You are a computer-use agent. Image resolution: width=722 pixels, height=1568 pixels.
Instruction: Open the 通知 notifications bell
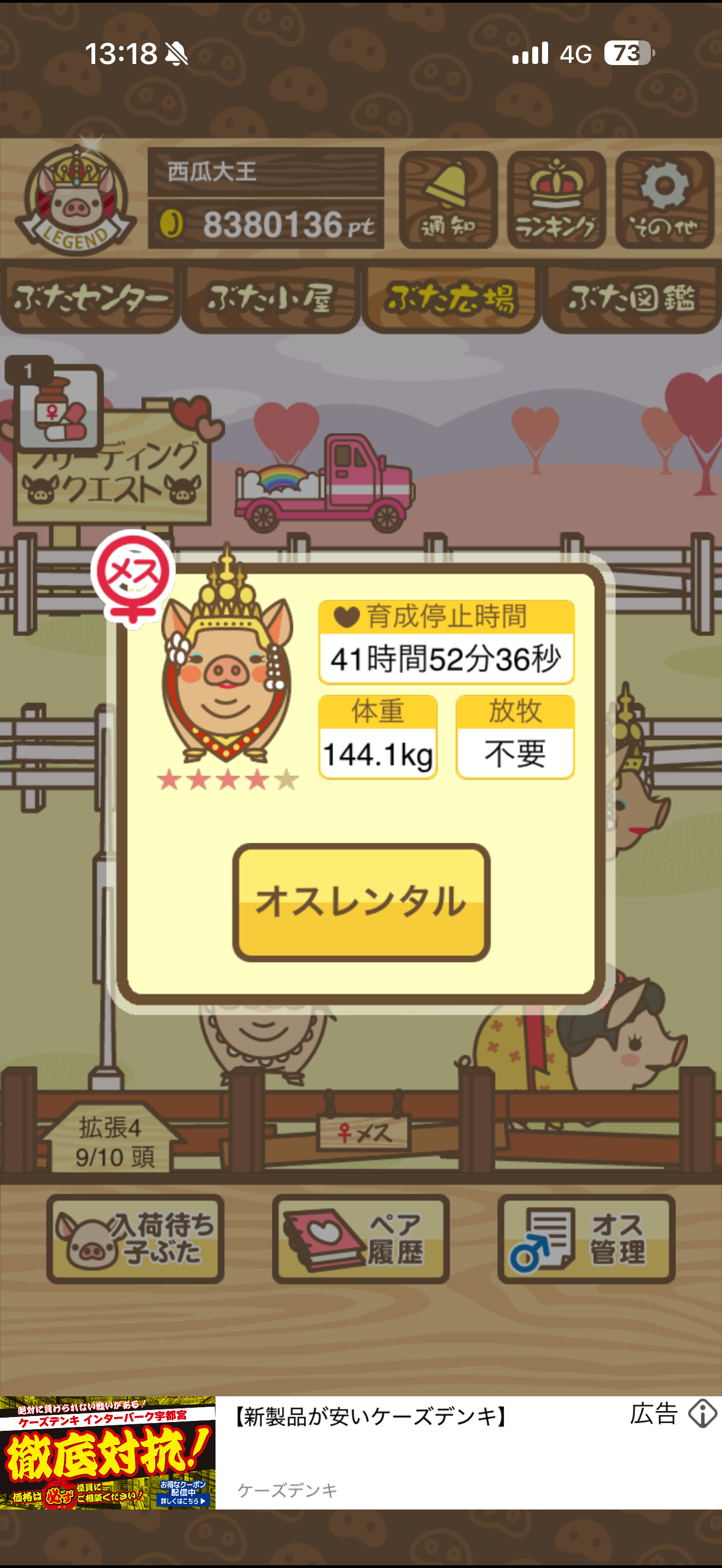(x=447, y=200)
